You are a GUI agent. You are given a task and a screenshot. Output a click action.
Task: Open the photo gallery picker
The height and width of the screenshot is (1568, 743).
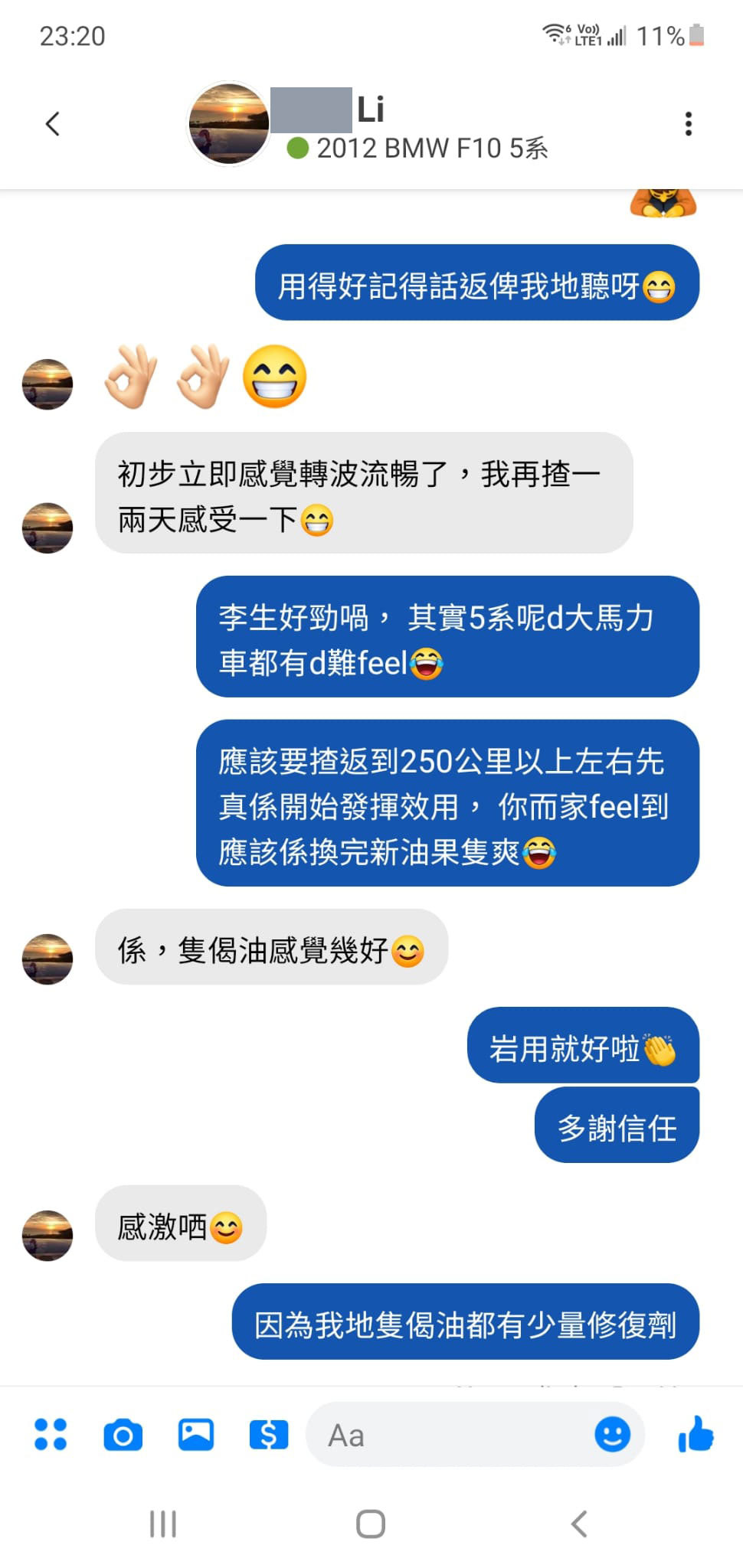tap(195, 1435)
